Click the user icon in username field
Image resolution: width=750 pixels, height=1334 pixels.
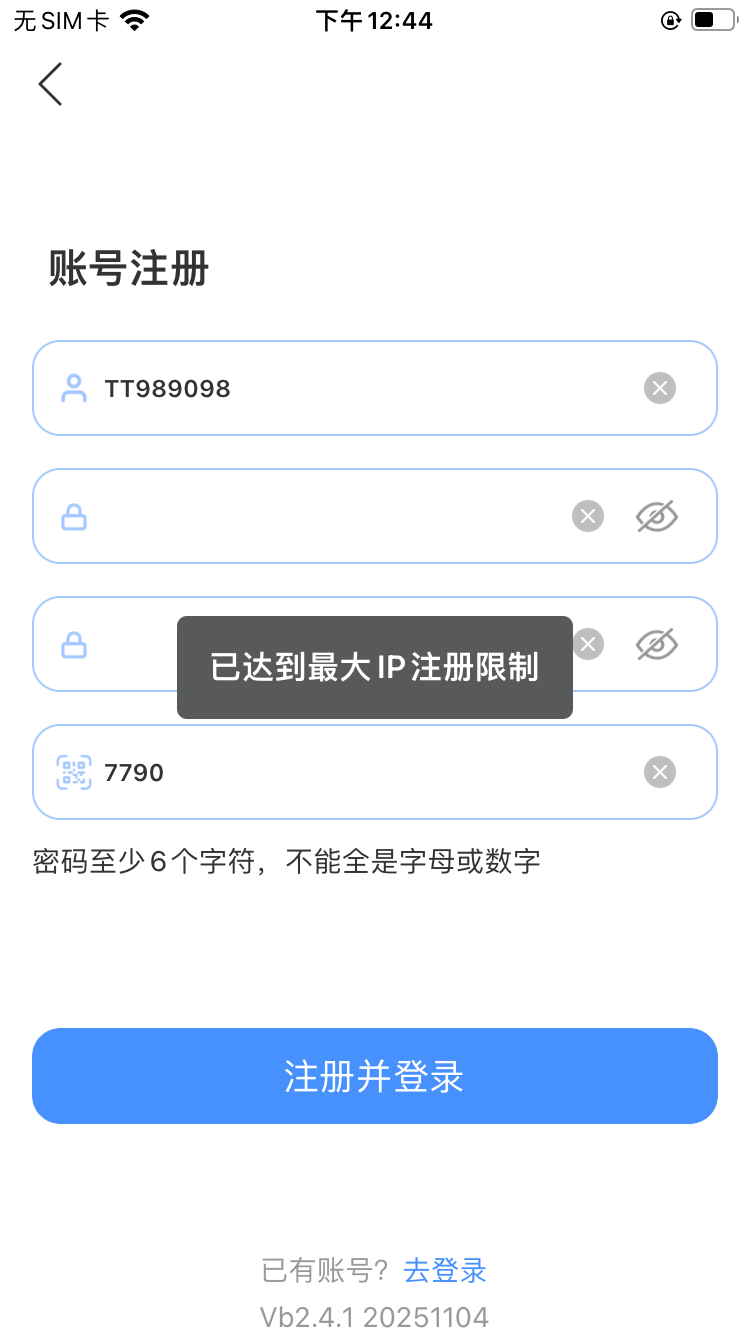coord(73,388)
